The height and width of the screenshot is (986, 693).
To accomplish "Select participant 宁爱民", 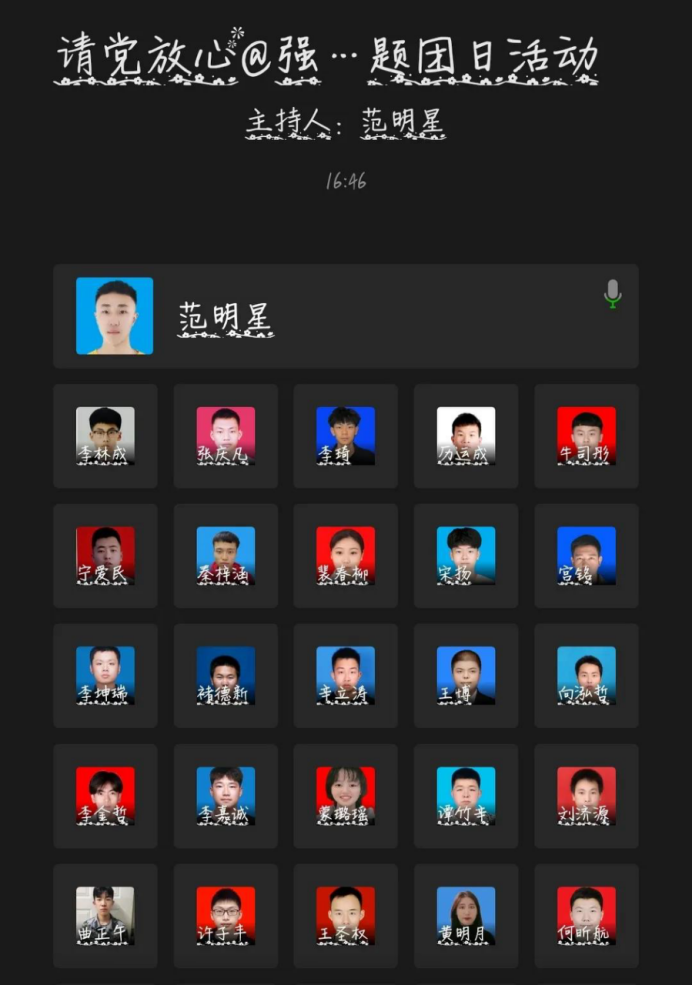I will coord(105,556).
